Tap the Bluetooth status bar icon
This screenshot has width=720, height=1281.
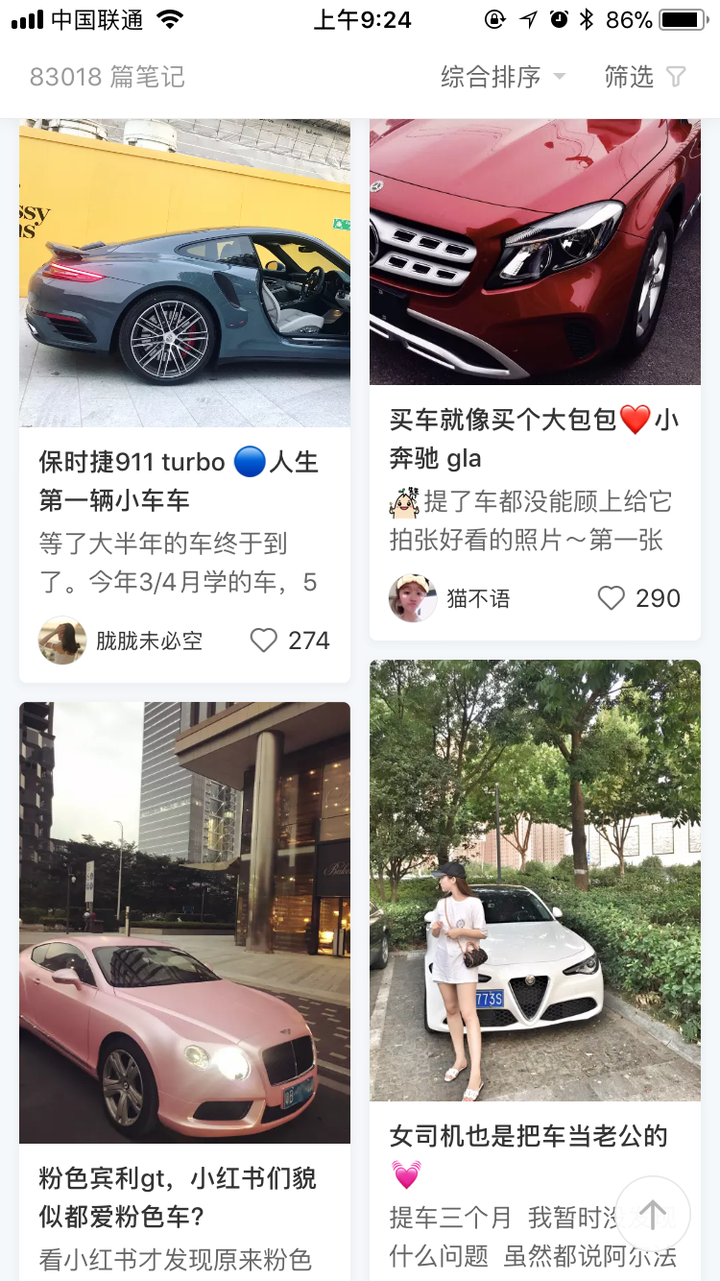pyautogui.click(x=587, y=17)
